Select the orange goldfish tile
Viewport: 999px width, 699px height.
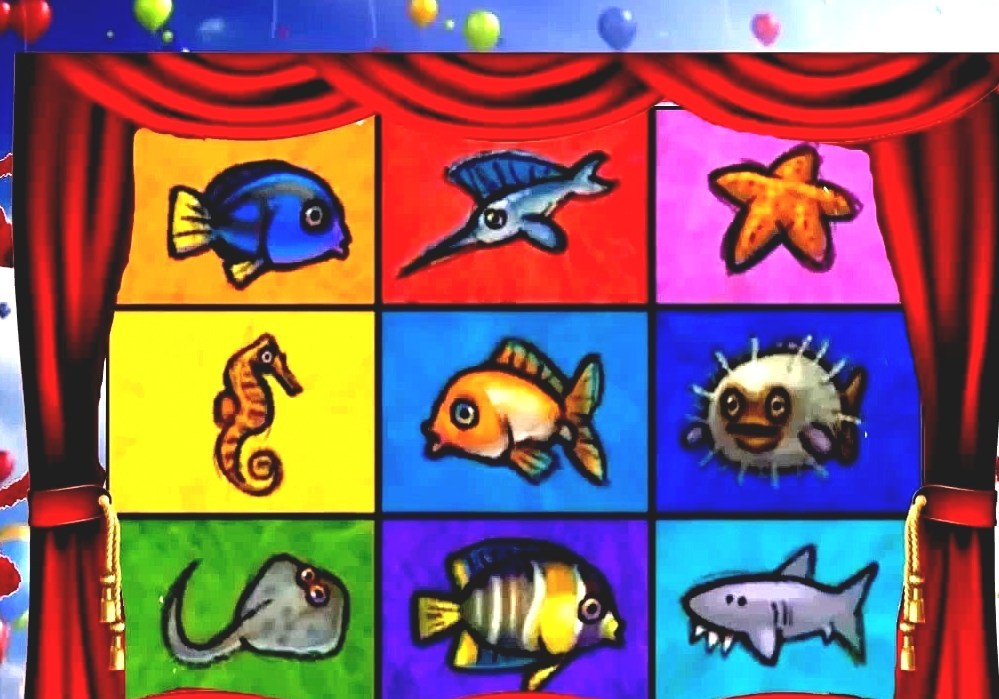[516, 412]
